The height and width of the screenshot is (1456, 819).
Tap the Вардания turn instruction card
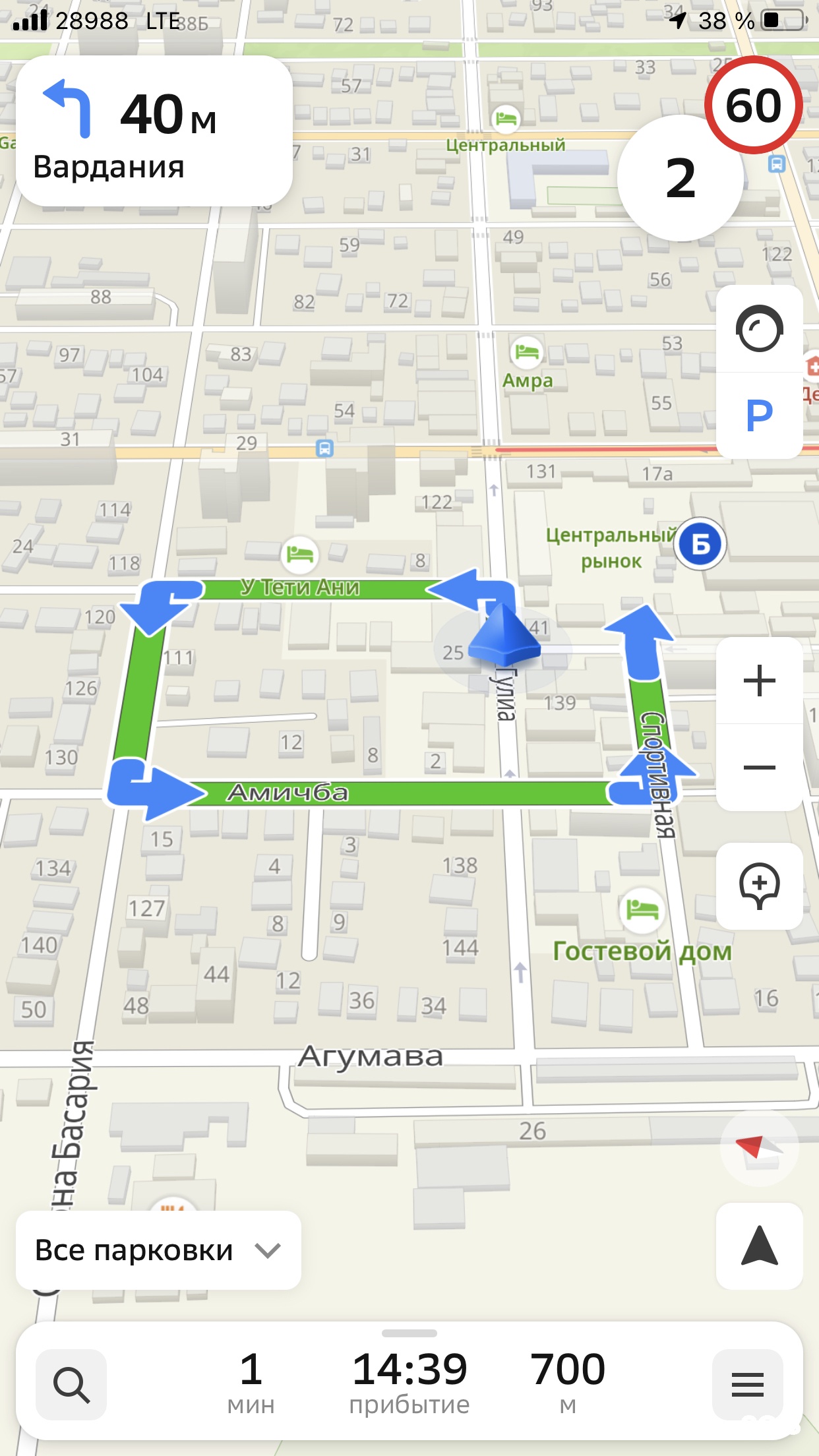(154, 131)
